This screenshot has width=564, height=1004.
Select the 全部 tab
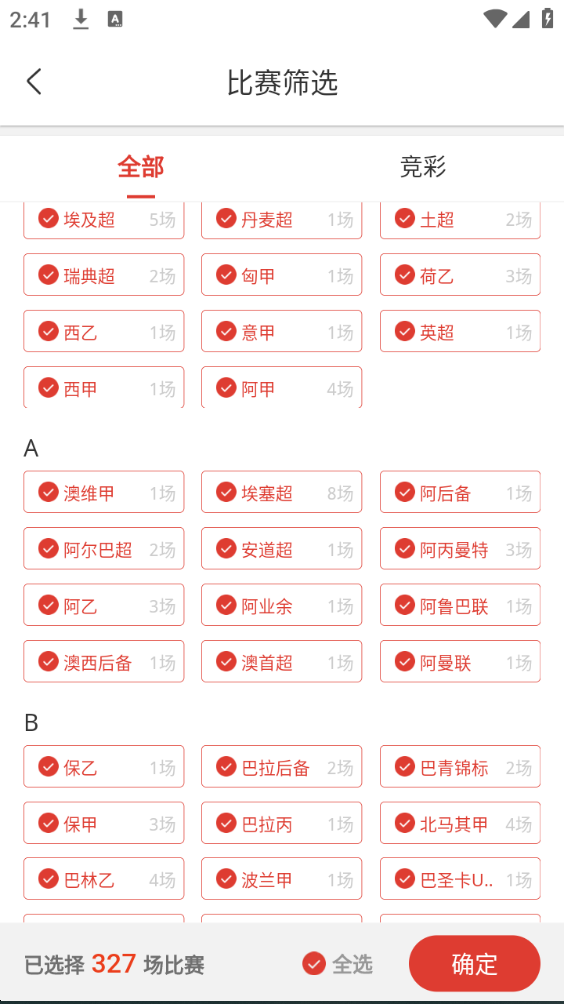[x=141, y=168]
